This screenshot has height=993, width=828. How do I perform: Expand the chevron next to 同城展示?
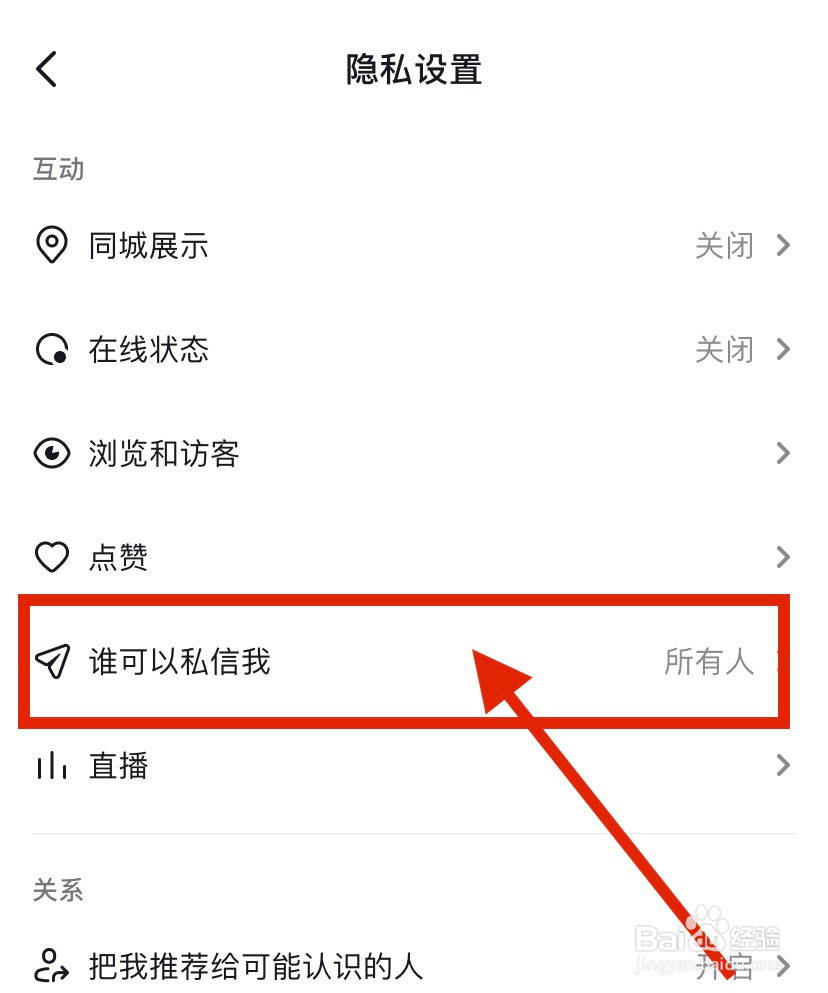pos(783,246)
